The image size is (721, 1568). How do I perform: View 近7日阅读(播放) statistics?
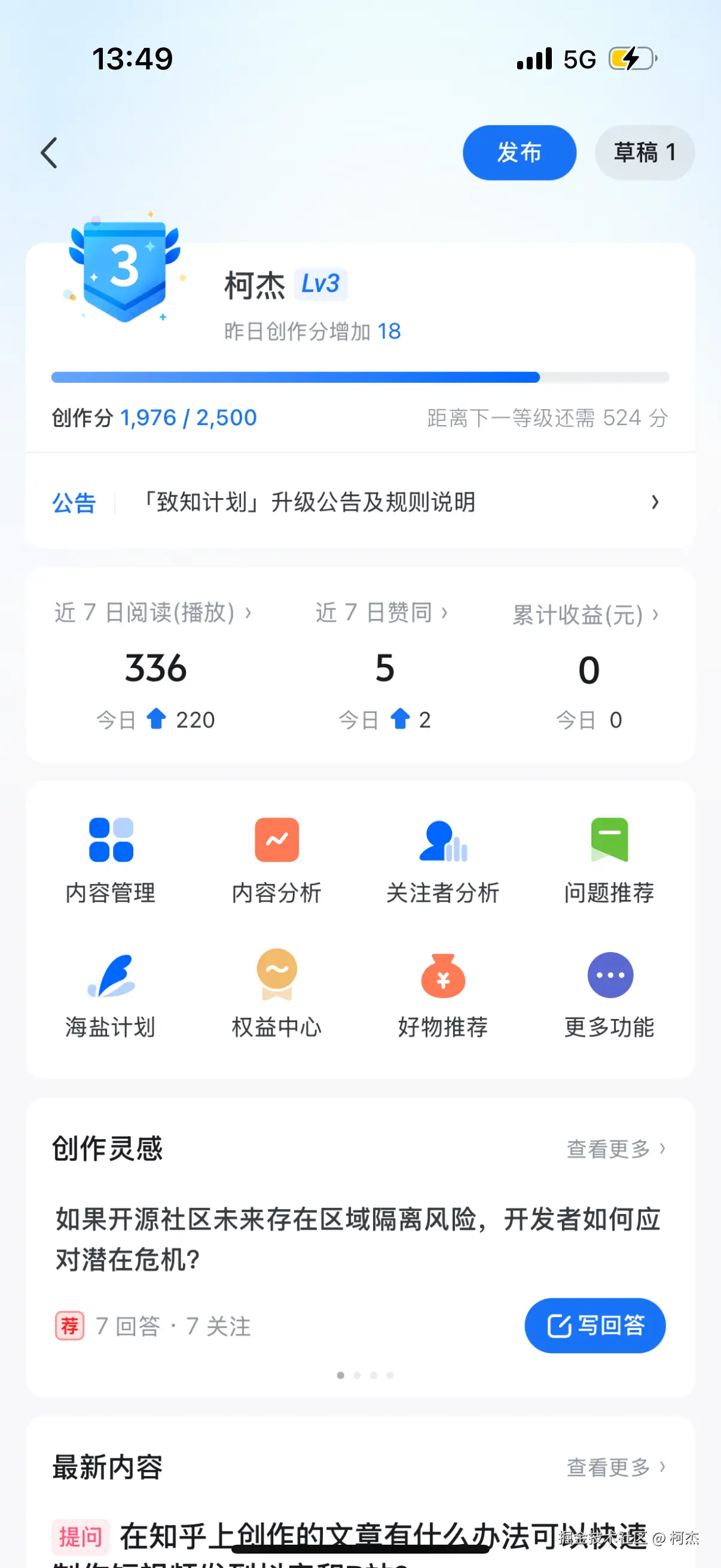152,612
